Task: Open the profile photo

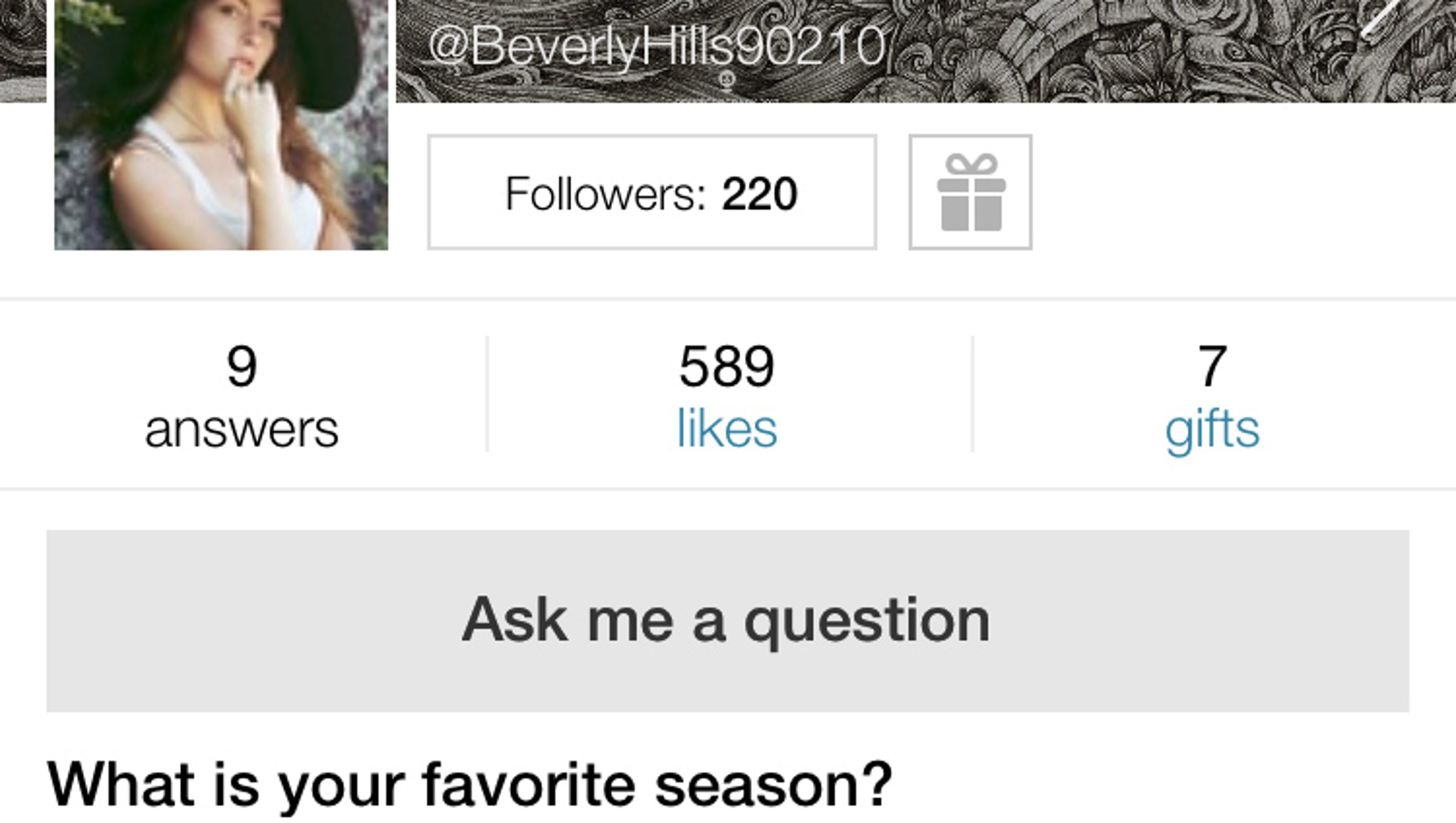Action: [x=221, y=124]
